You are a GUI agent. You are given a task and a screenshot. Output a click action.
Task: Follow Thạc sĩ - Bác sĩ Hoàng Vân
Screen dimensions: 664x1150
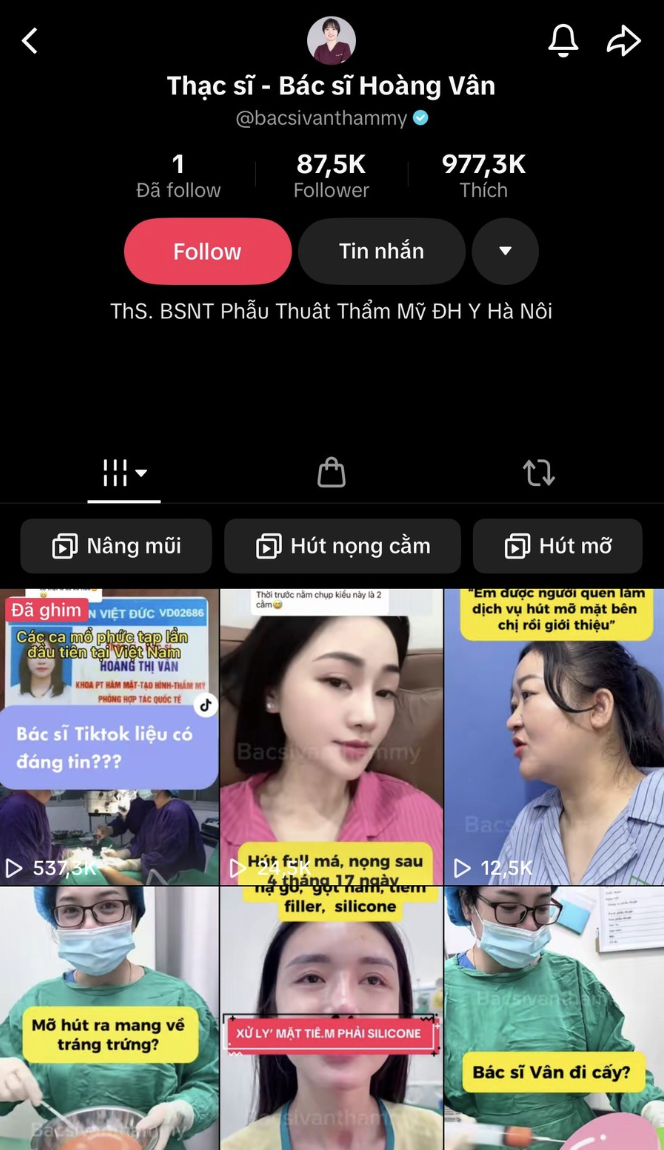click(x=207, y=252)
